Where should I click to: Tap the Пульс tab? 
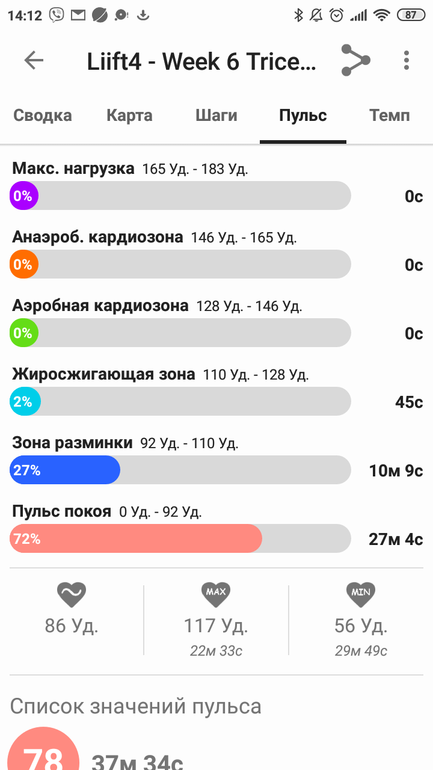click(x=303, y=116)
